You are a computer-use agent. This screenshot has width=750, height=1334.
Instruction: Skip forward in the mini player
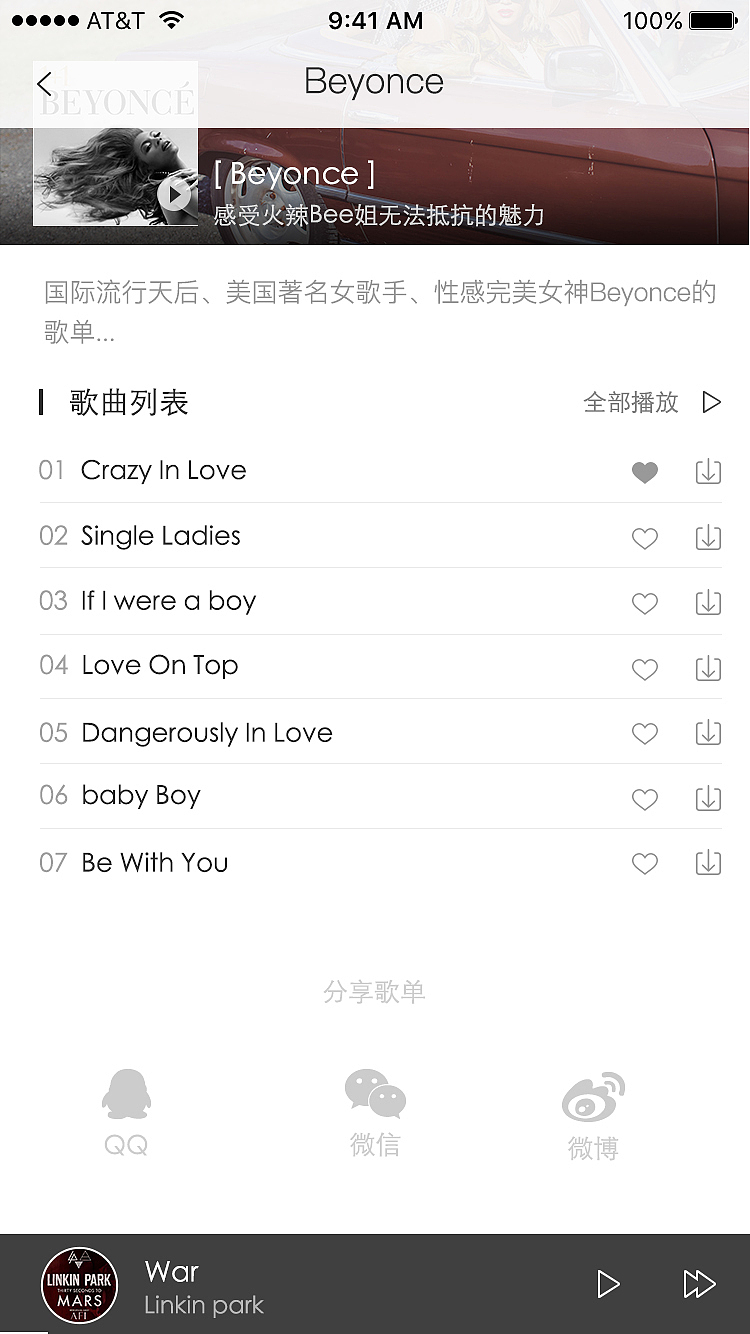(x=700, y=1284)
